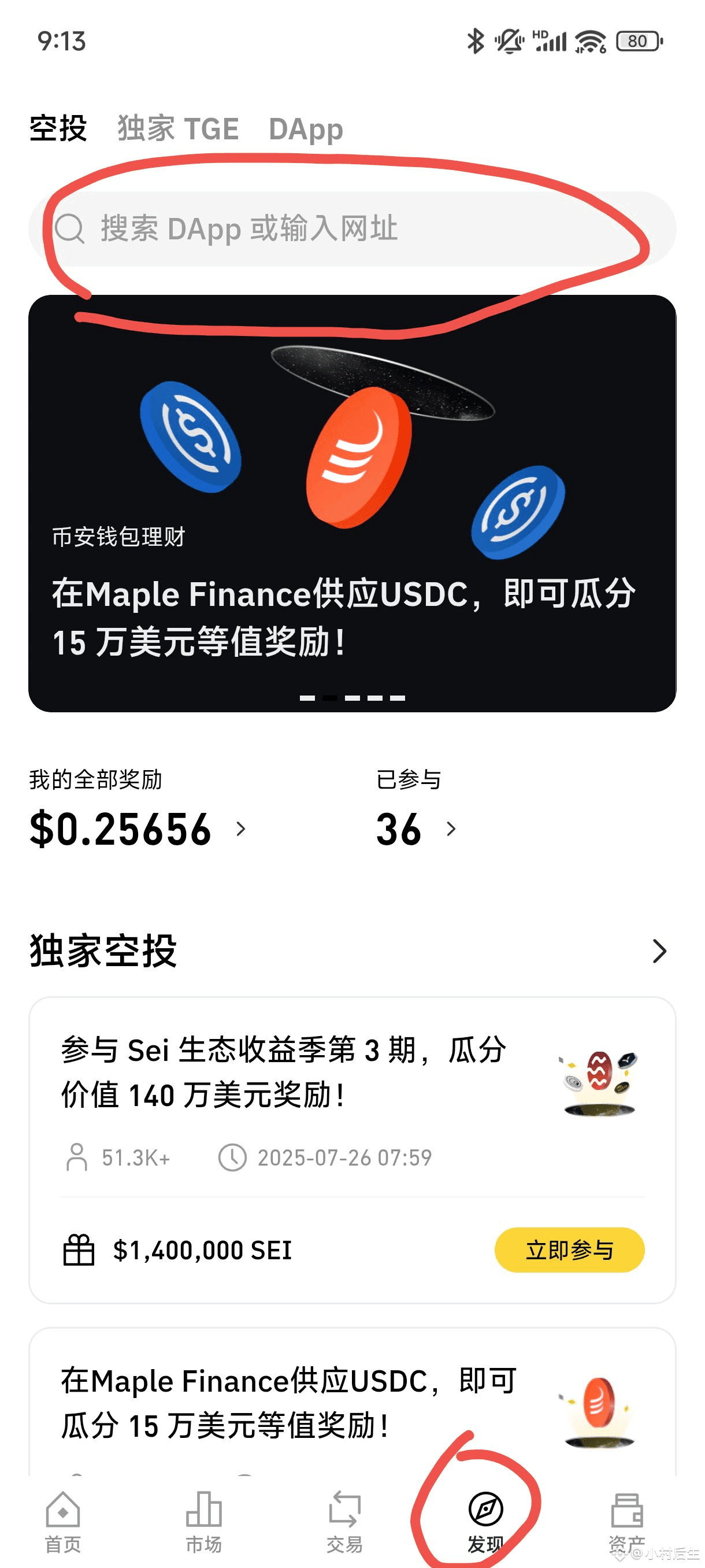The image size is (705, 1568).
Task: View 我的全部奖励 details
Action: point(137,829)
